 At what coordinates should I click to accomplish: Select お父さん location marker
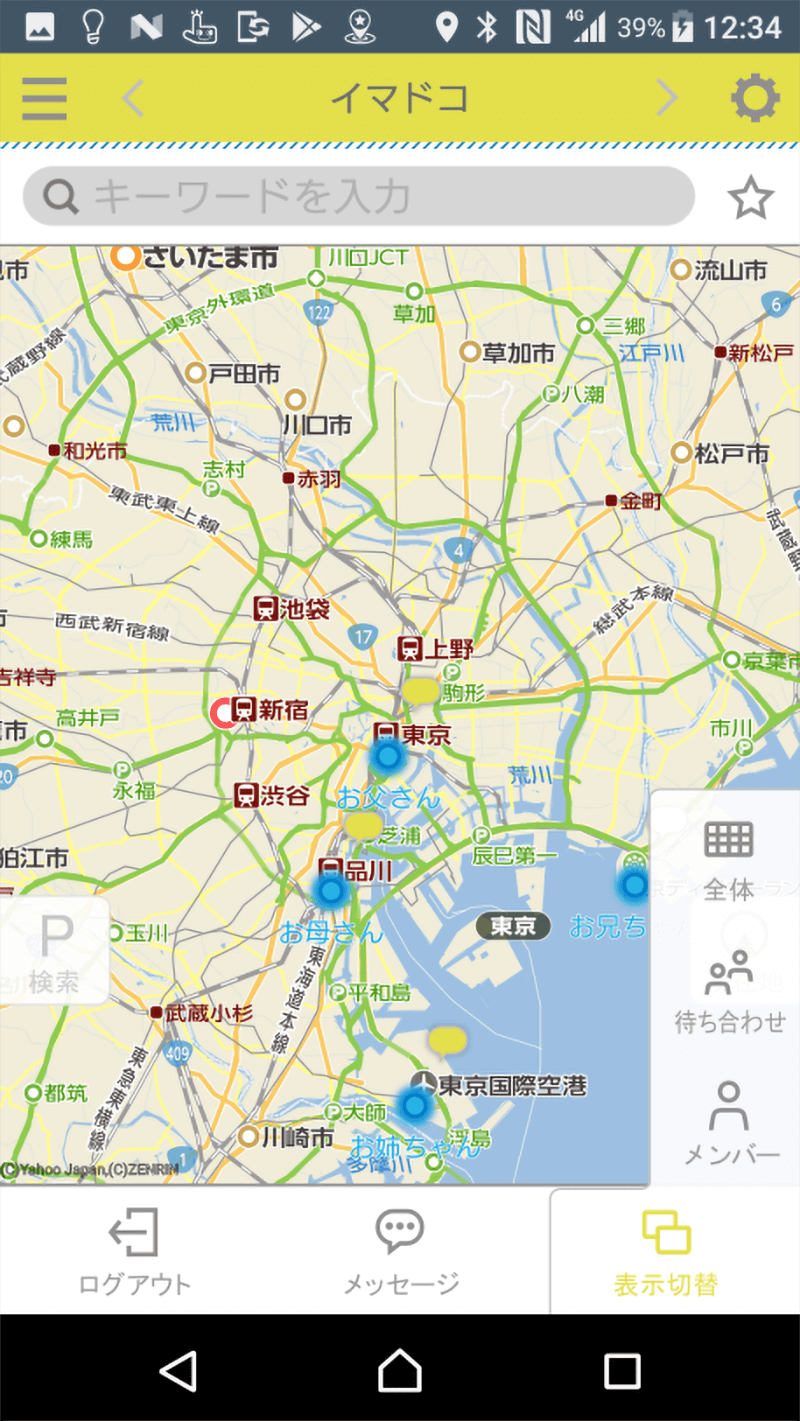pos(387,757)
